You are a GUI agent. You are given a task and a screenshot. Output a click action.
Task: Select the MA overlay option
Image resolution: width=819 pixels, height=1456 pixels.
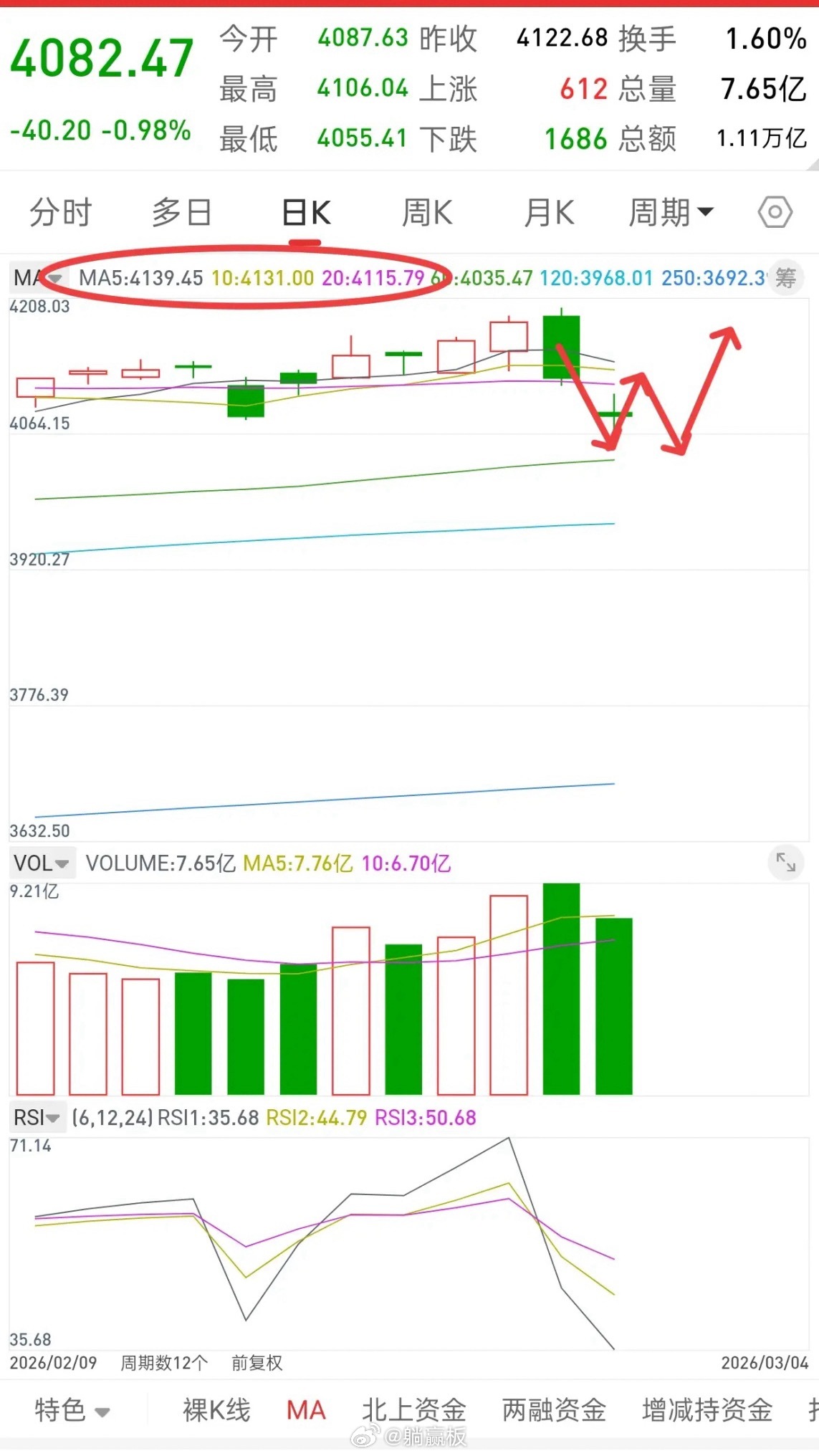point(306,1410)
